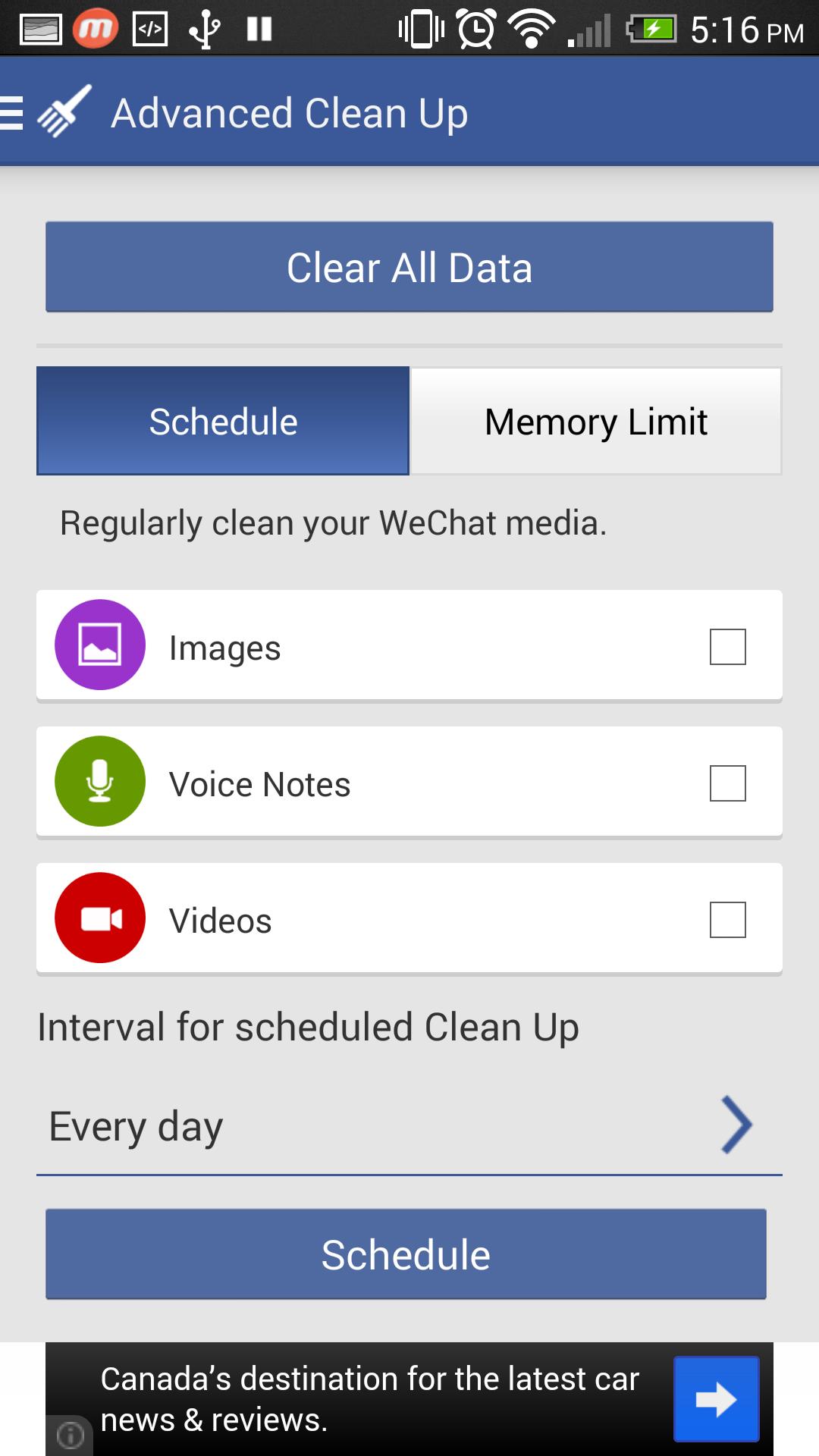This screenshot has height=1456, width=819.
Task: Open the car news and reviews ad banner
Action: [x=372, y=1398]
